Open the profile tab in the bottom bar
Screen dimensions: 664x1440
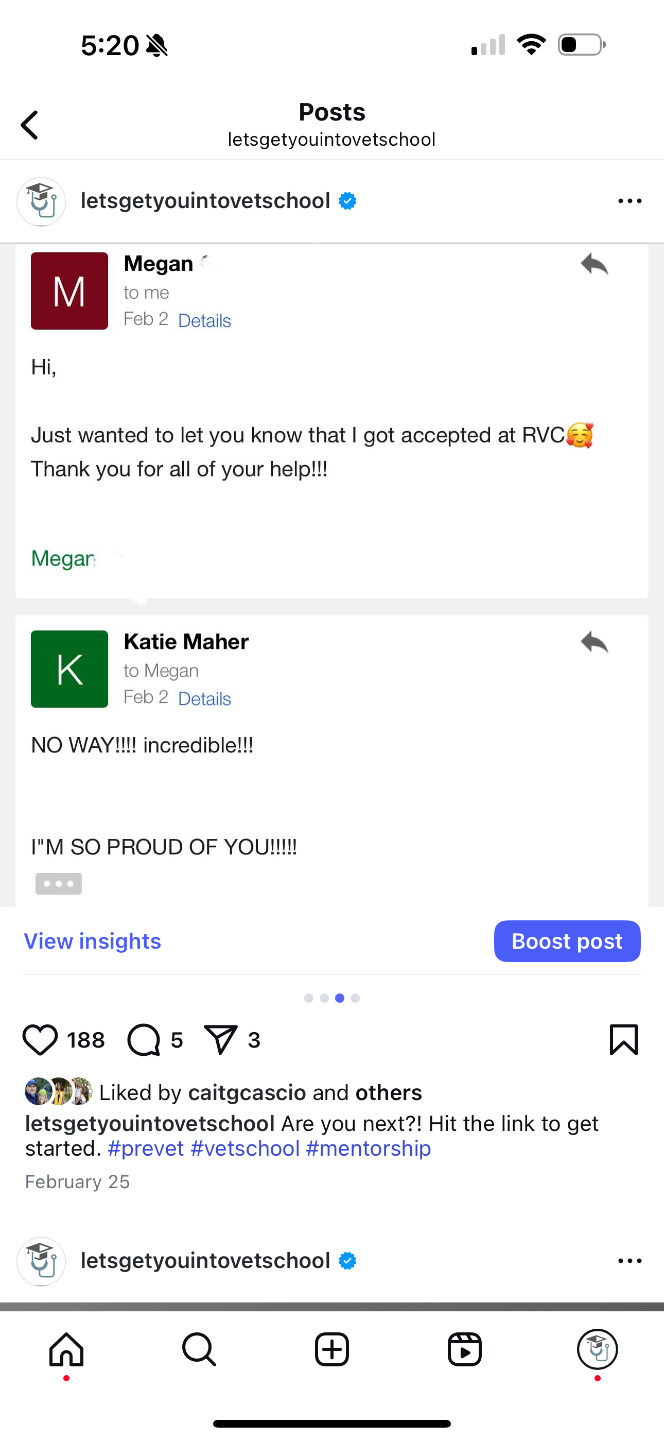coord(597,1350)
